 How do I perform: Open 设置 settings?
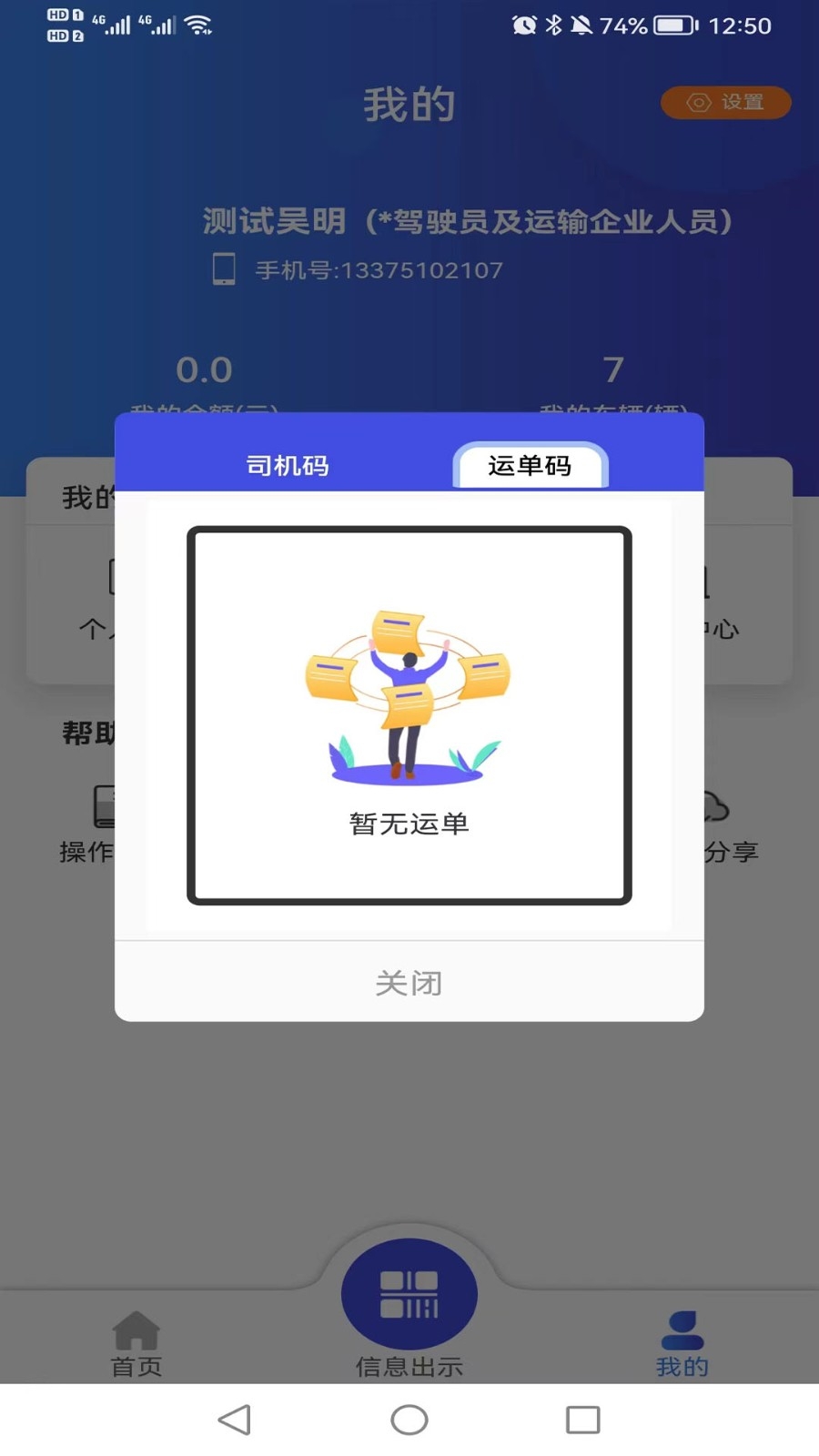[725, 103]
